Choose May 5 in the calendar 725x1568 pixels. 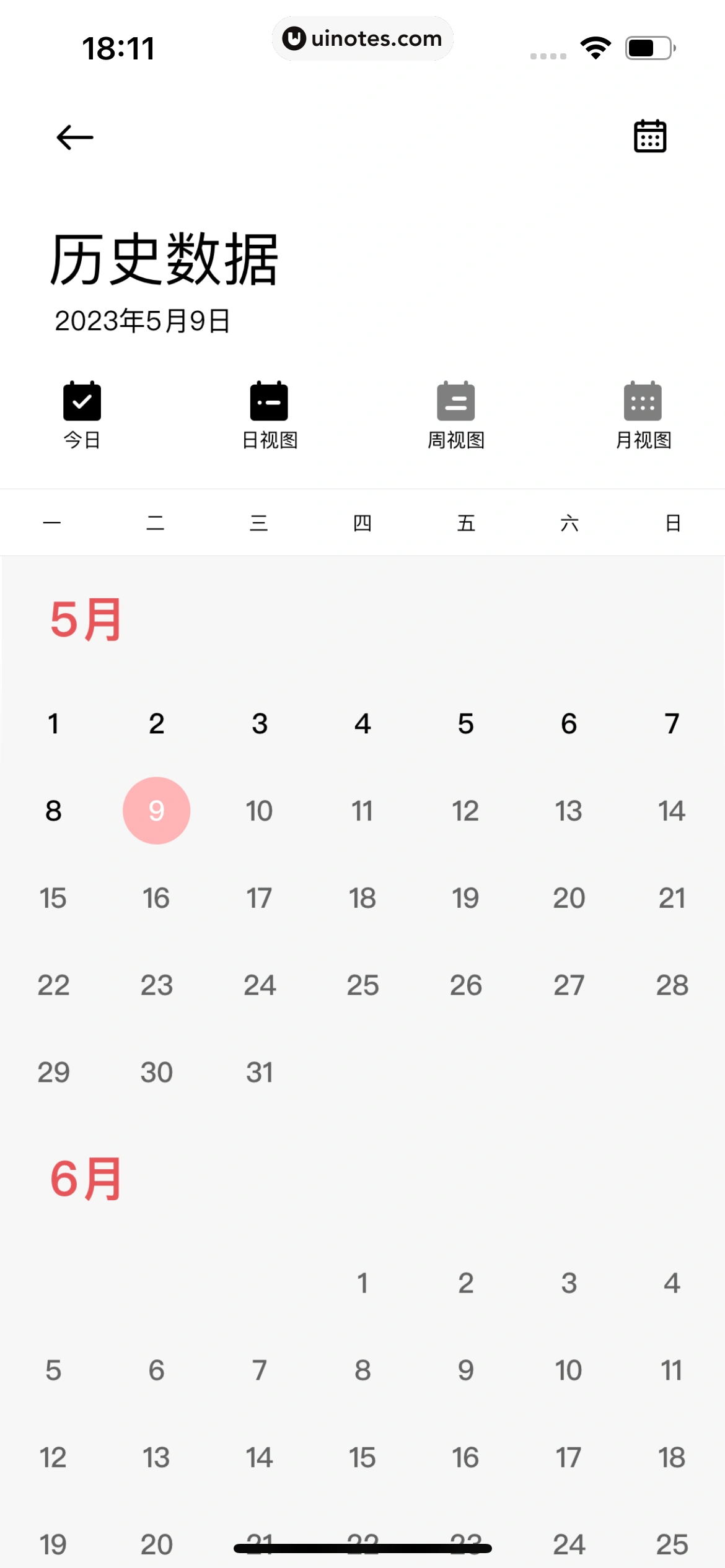pyautogui.click(x=466, y=723)
